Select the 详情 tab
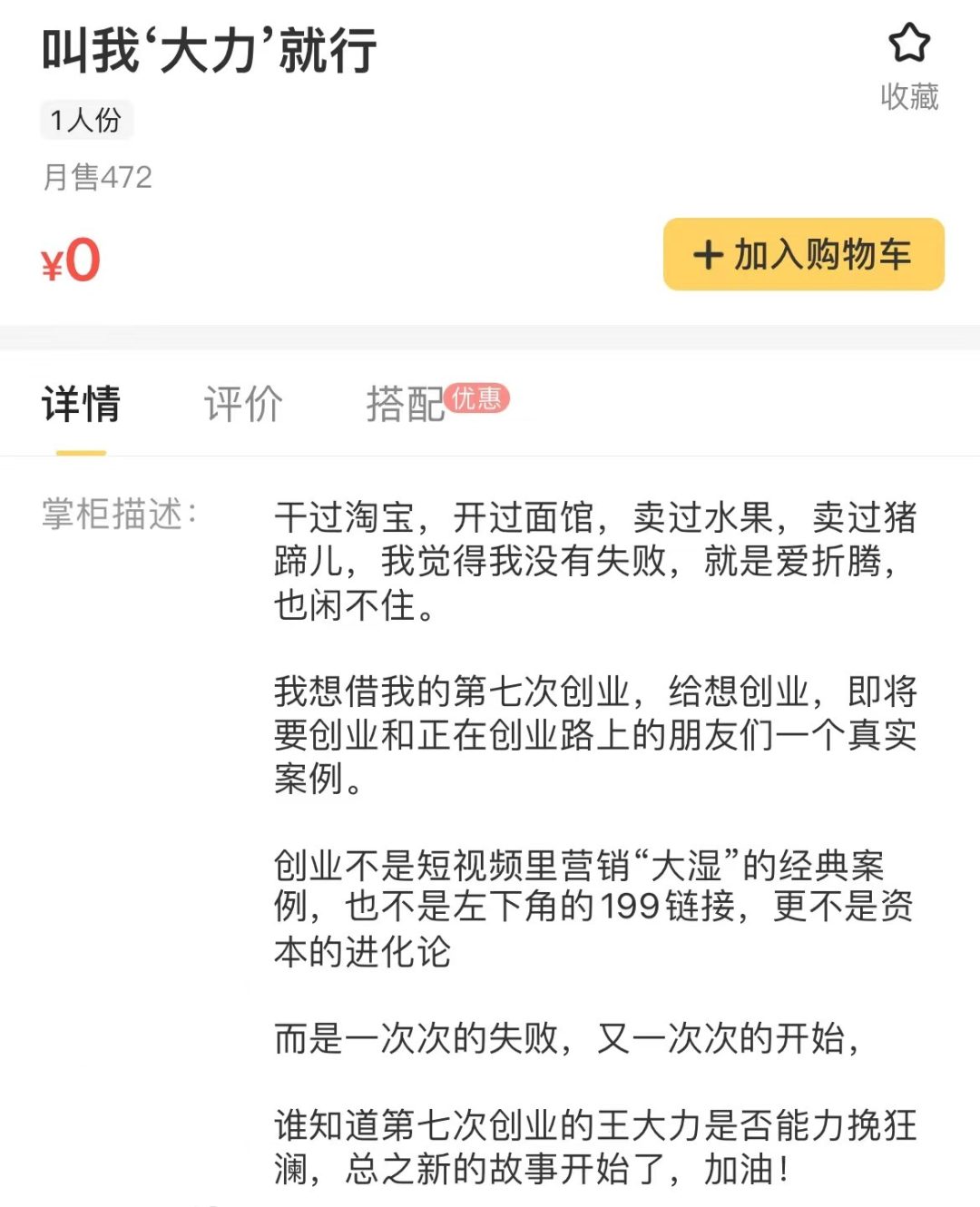The width and height of the screenshot is (980, 1207). (x=81, y=404)
